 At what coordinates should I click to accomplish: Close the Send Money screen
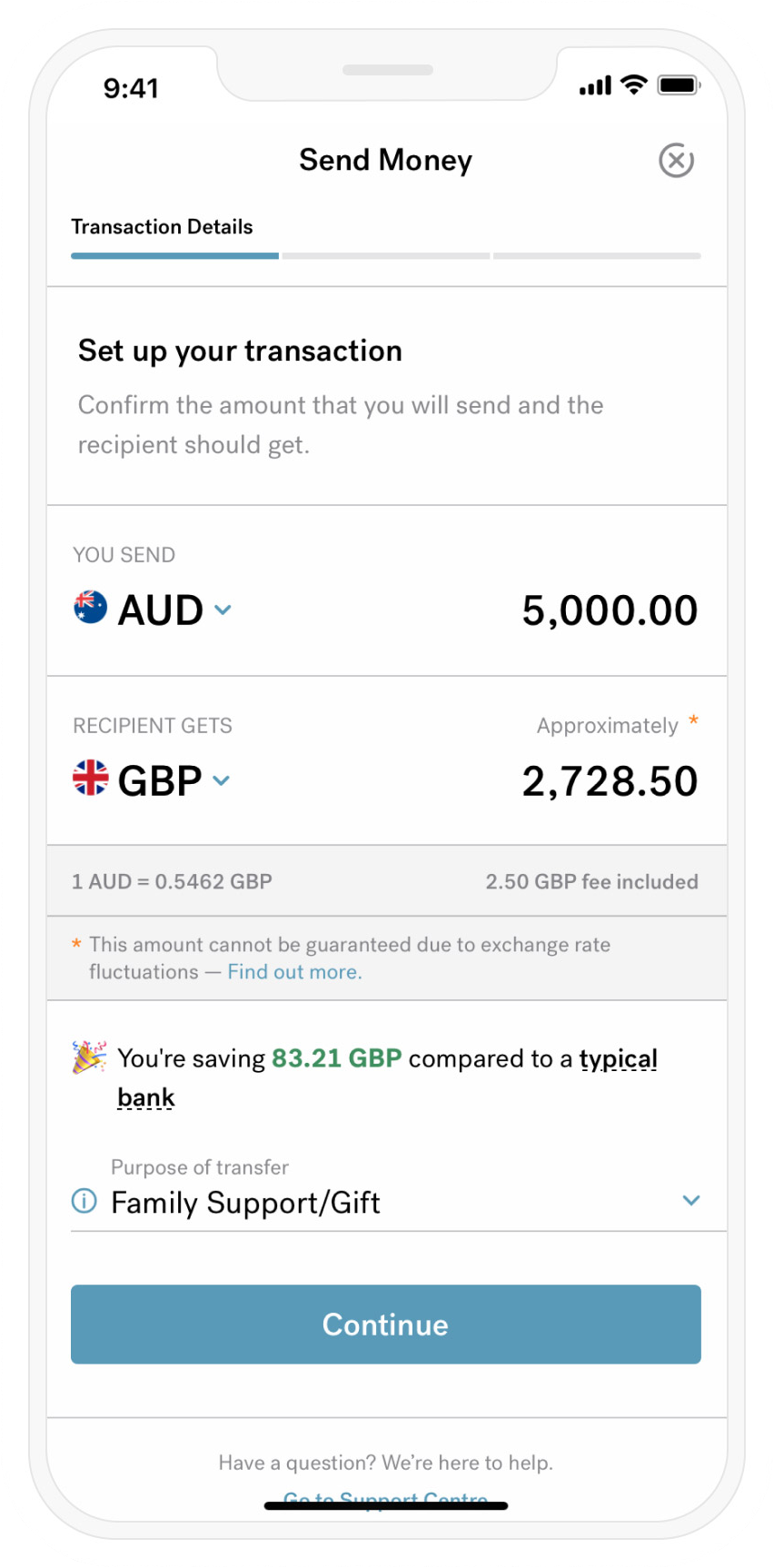coord(676,161)
